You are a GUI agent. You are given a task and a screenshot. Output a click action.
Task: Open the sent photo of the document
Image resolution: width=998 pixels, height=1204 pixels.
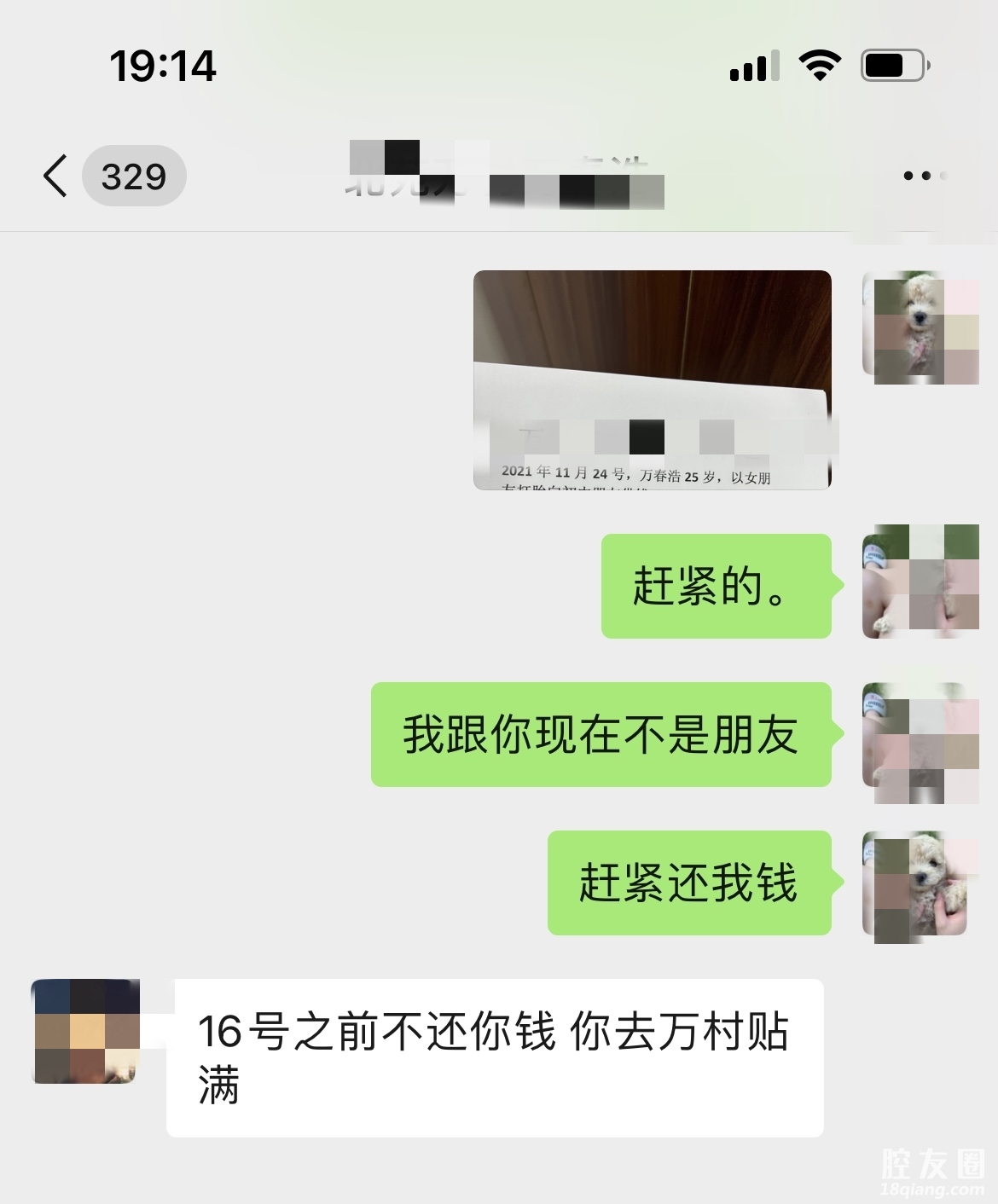[652, 380]
